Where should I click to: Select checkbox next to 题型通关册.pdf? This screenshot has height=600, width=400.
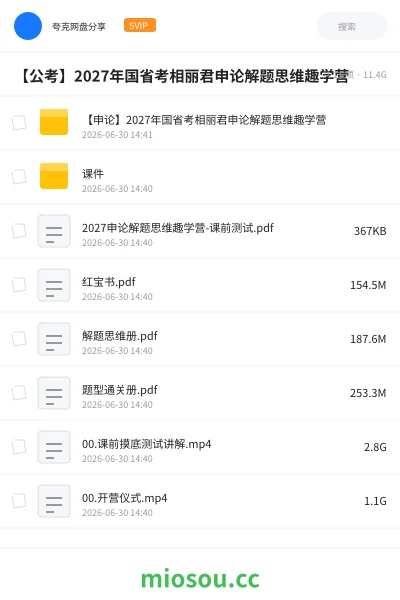click(19, 393)
